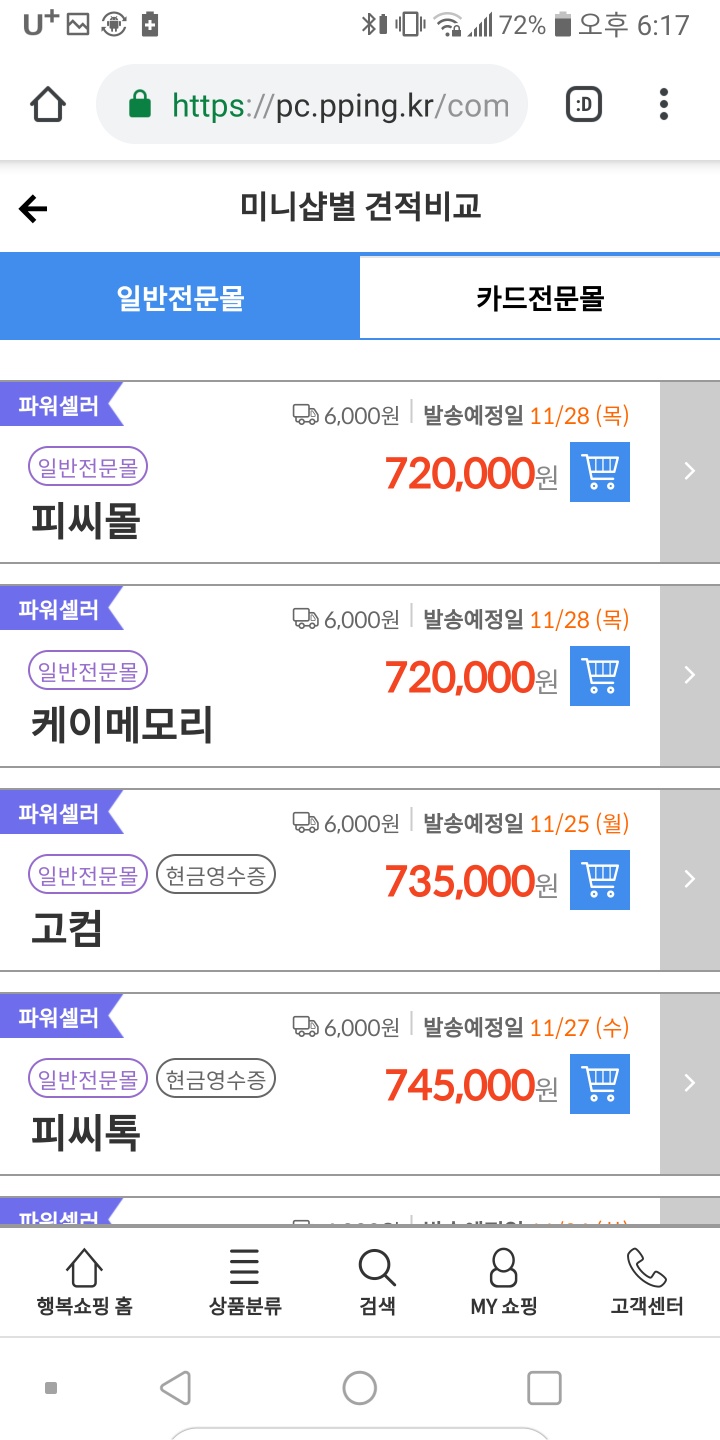Go back using the header arrow

34,209
